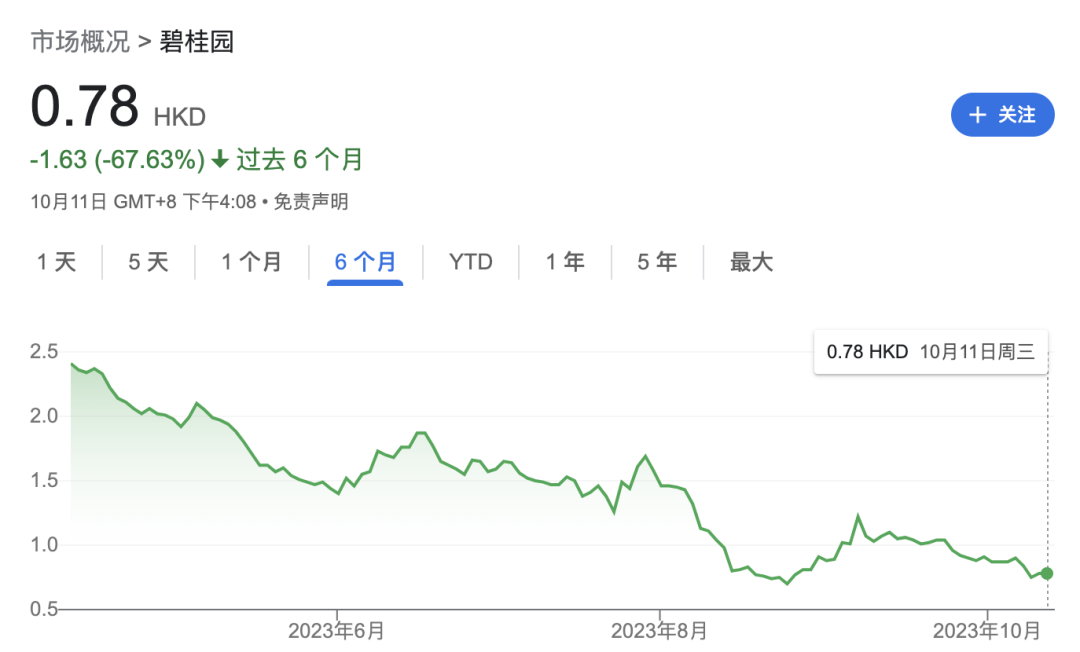Image resolution: width=1080 pixels, height=652 pixels.
Task: Follow the stock with 关注 button
Action: [1002, 115]
